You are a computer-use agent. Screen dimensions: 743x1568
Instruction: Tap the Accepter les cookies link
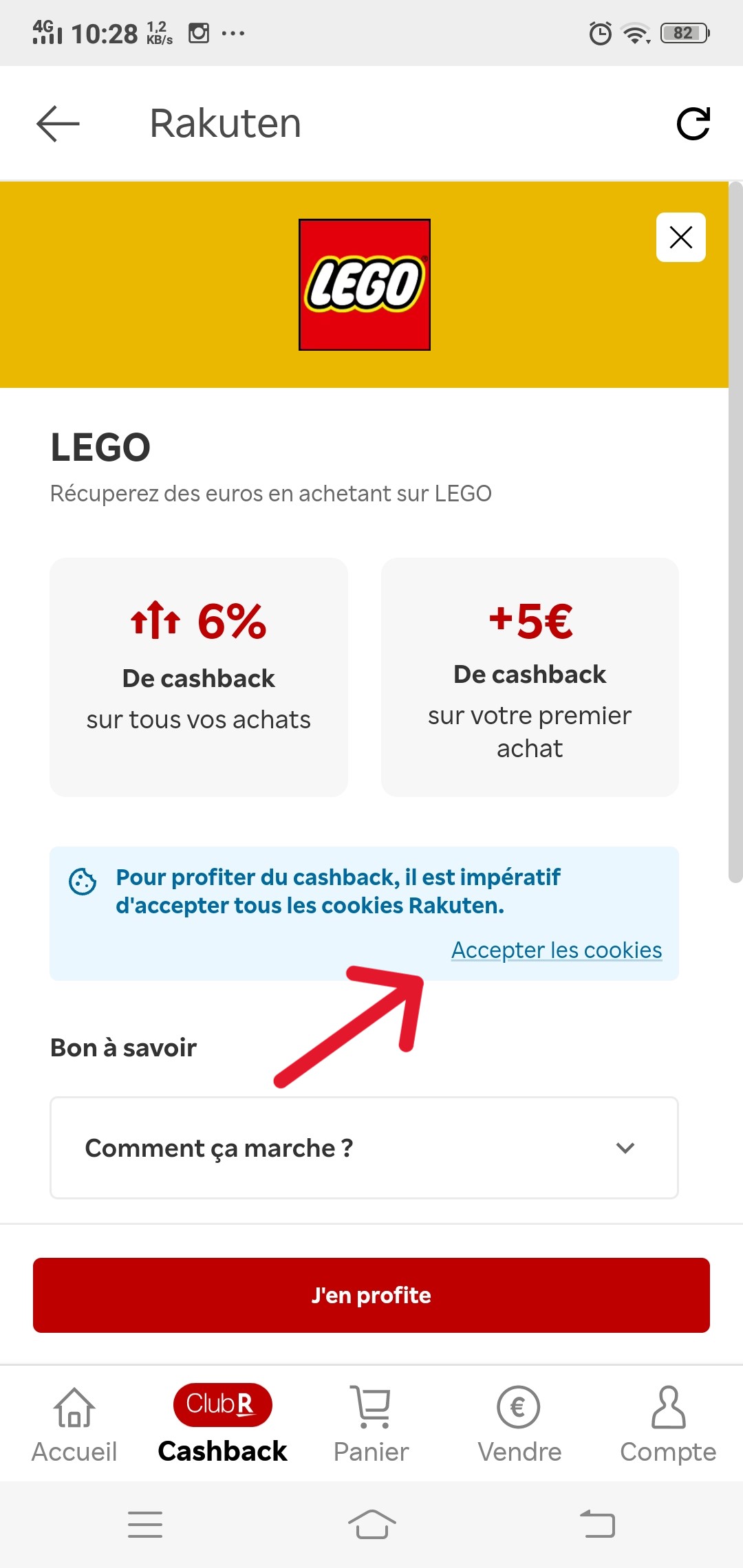click(557, 950)
